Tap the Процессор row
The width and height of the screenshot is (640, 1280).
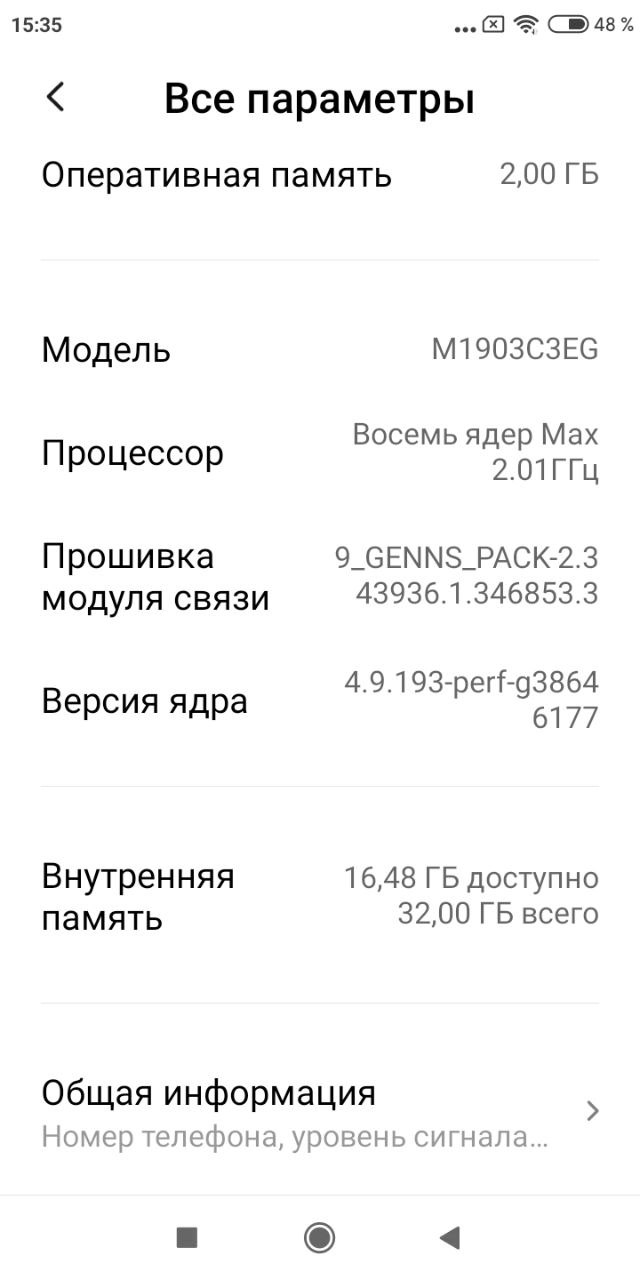(320, 453)
